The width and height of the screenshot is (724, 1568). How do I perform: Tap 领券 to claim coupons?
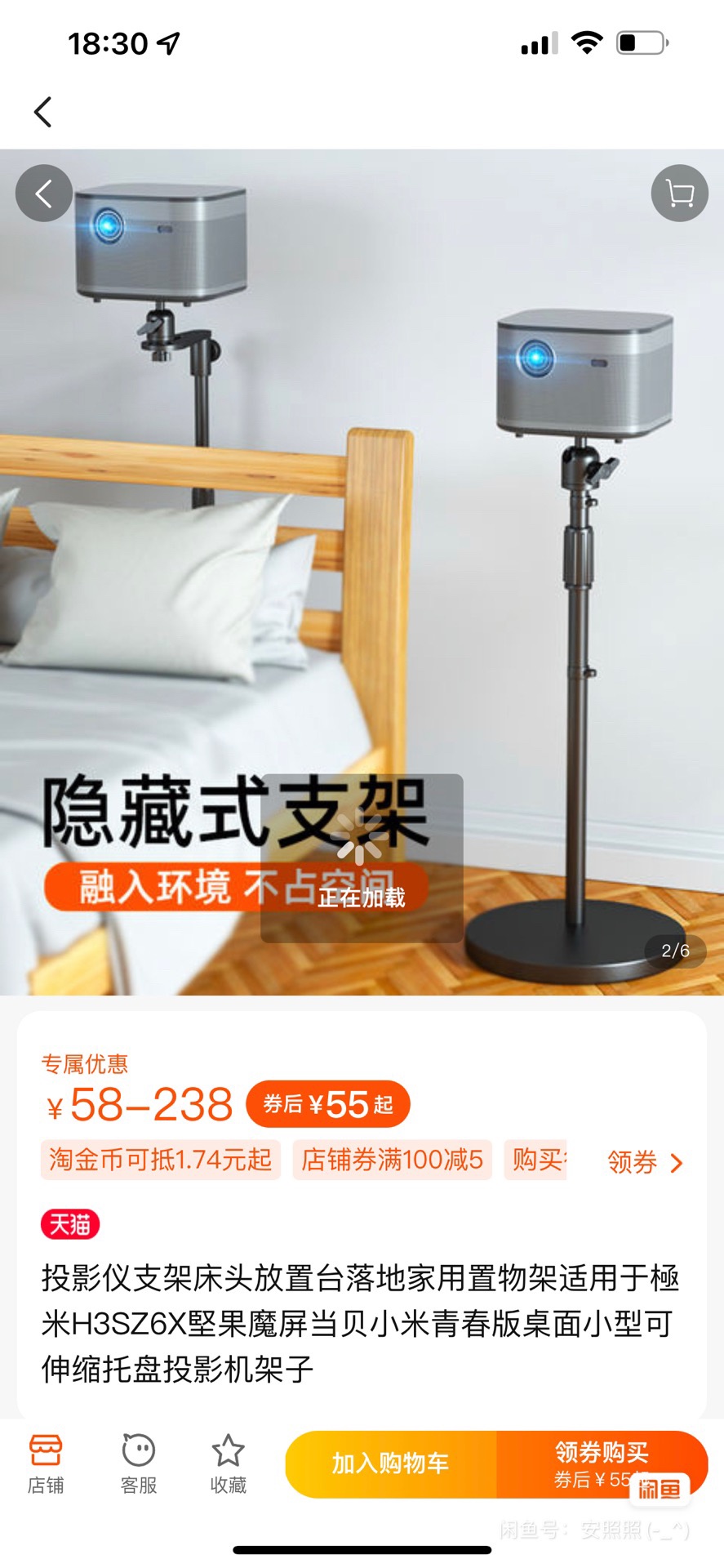click(645, 1161)
